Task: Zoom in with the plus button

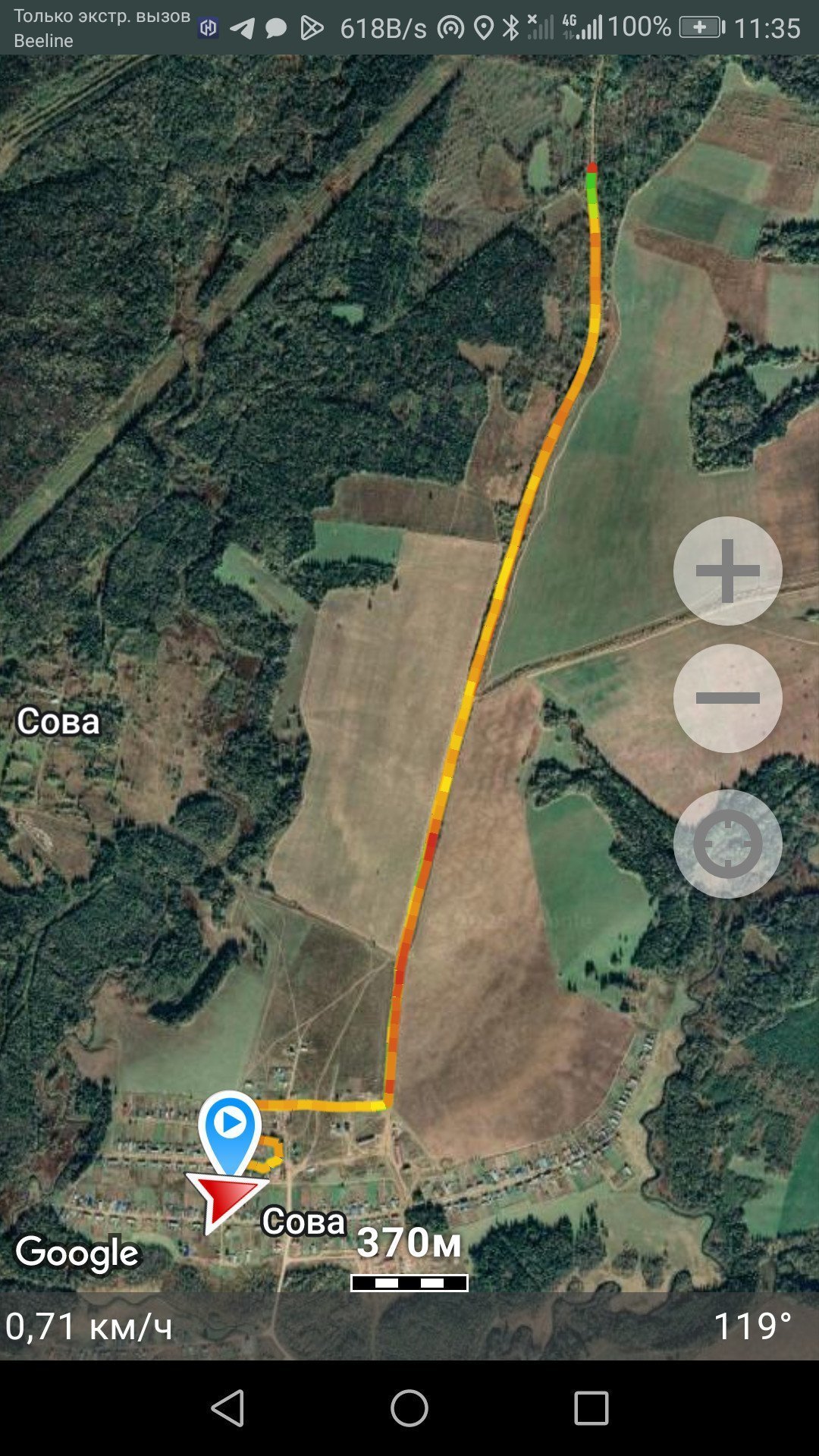Action: [727, 571]
